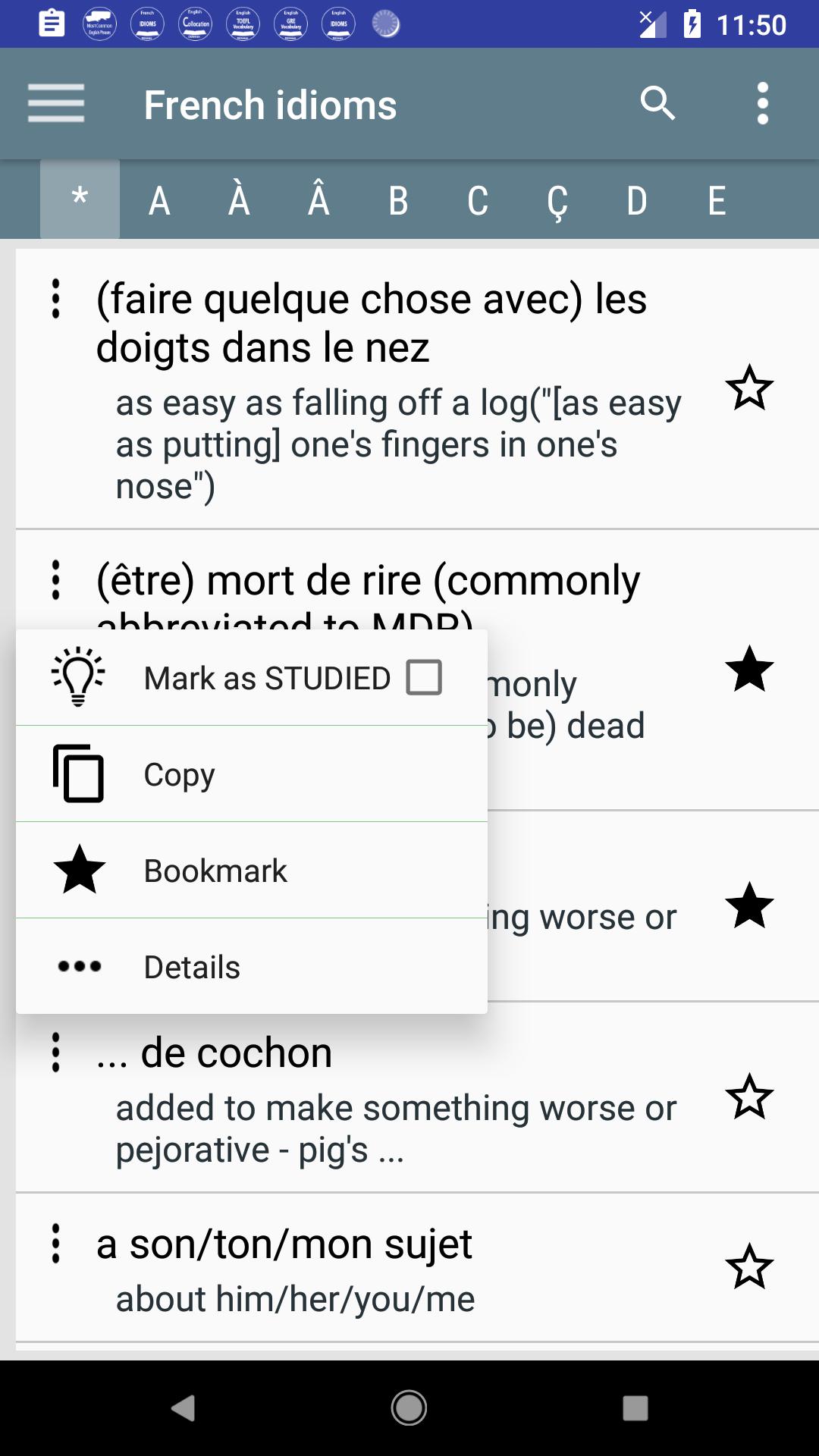Select the Ç letter tab
The height and width of the screenshot is (1456, 819).
tap(557, 201)
